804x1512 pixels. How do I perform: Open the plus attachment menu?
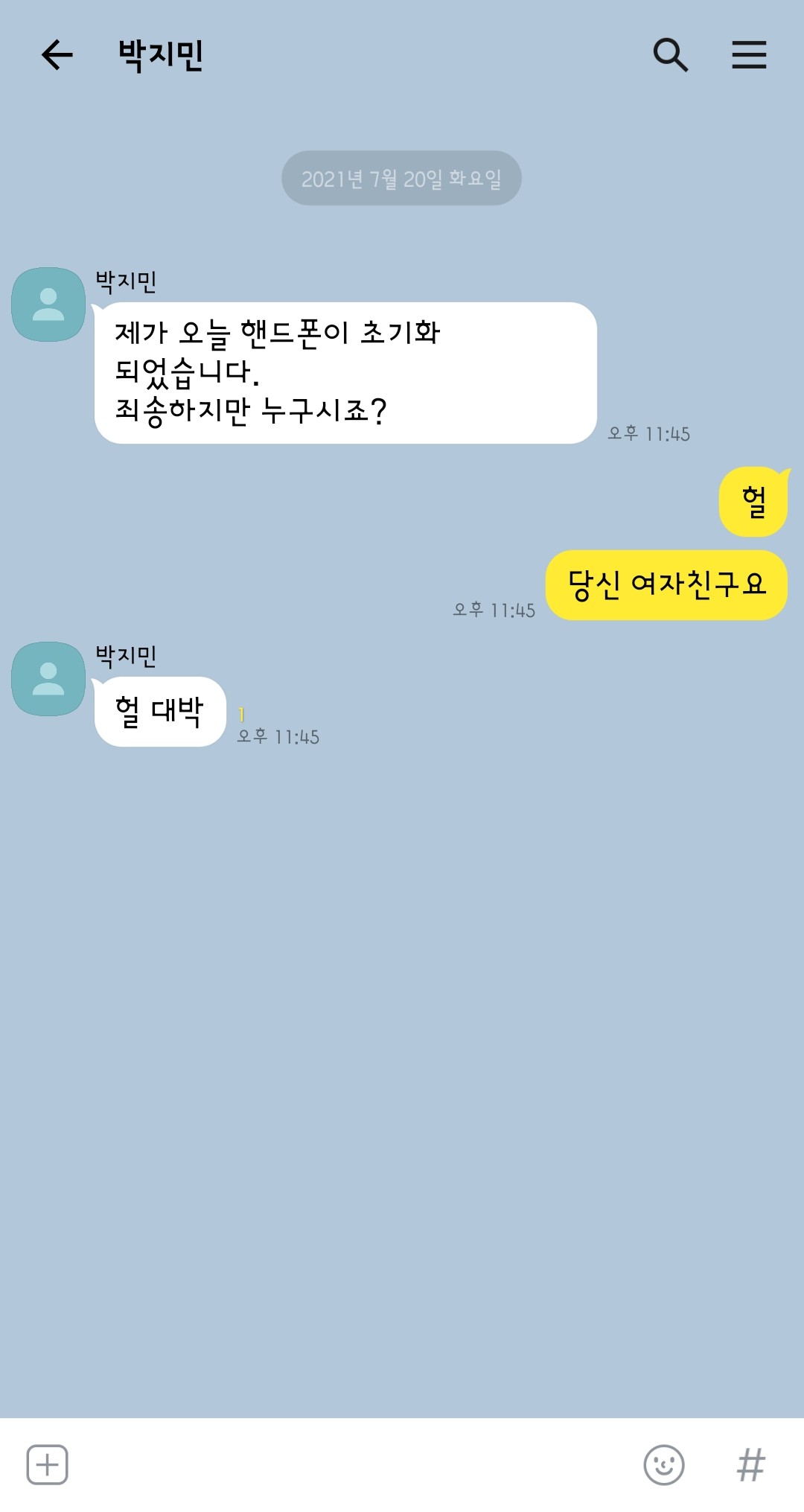(x=48, y=1464)
